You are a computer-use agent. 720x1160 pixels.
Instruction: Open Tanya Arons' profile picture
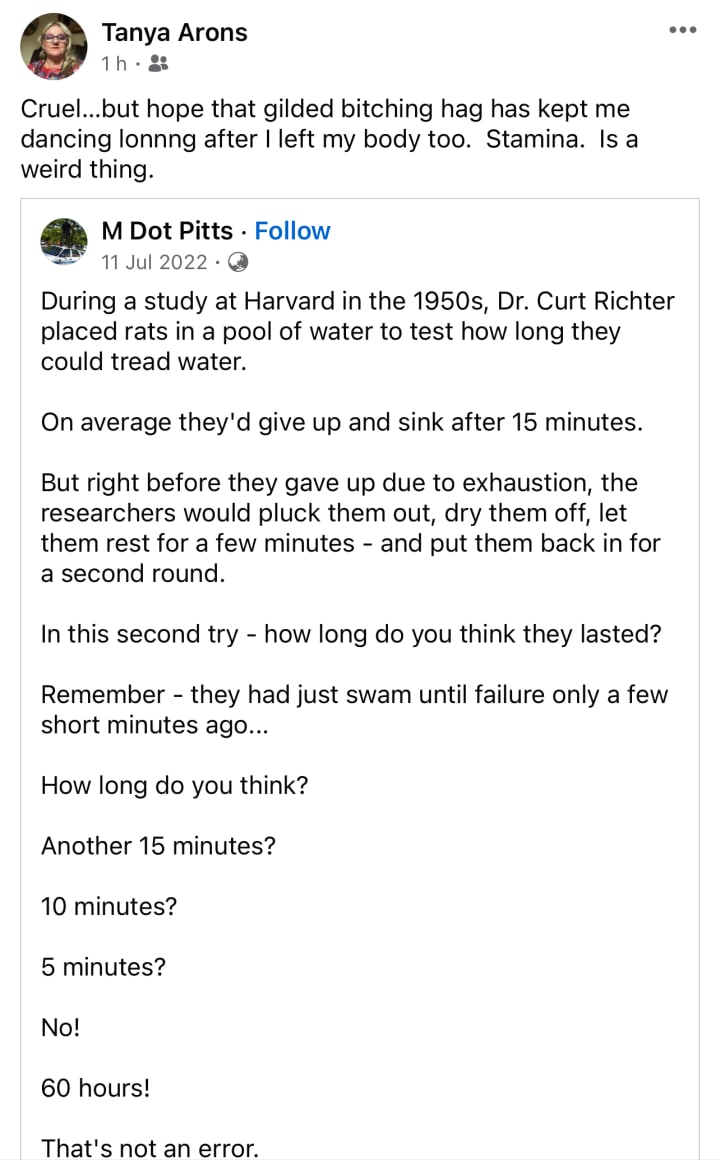tap(53, 46)
